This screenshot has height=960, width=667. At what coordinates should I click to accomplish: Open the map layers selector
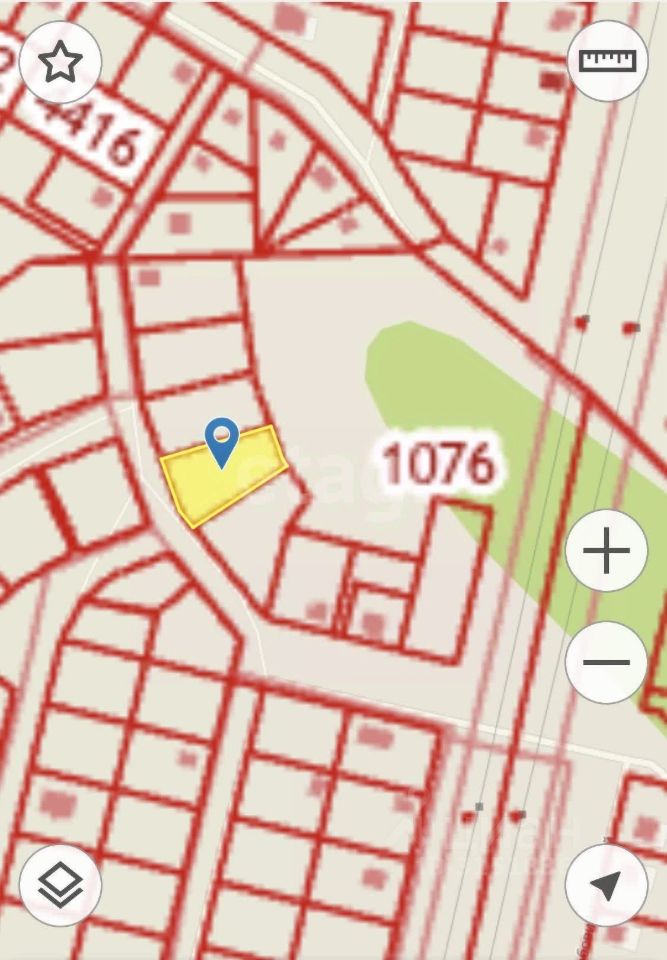tap(60, 885)
